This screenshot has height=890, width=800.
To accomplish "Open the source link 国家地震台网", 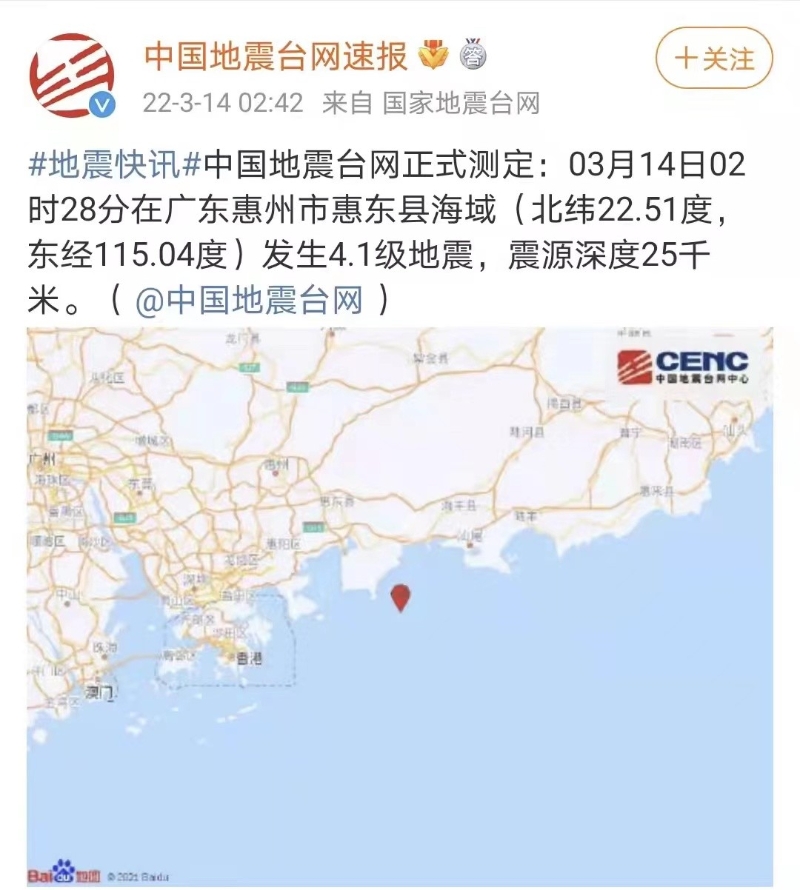I will click(461, 102).
